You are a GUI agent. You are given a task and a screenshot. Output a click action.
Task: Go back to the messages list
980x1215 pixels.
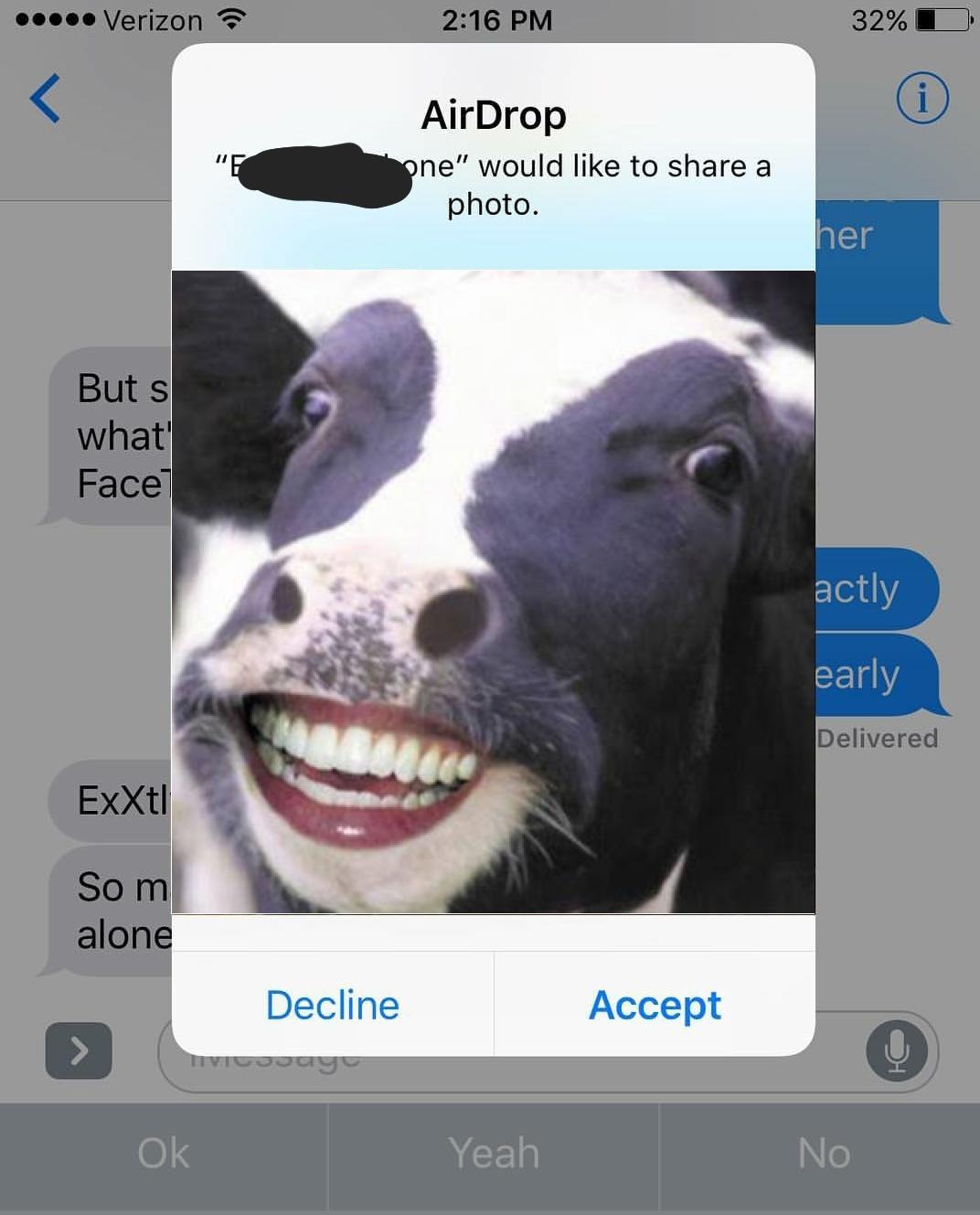[x=45, y=98]
